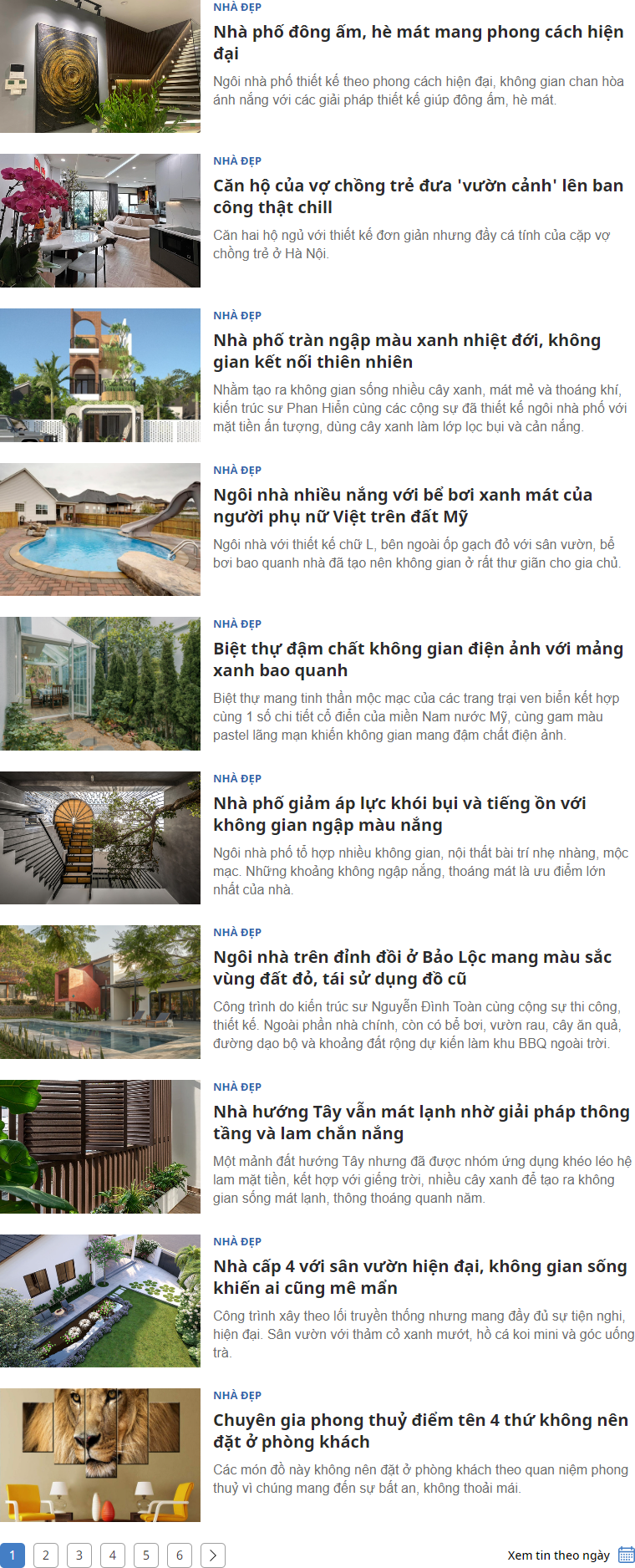Tap the next page arrow
635x1568 pixels.
tap(213, 1555)
